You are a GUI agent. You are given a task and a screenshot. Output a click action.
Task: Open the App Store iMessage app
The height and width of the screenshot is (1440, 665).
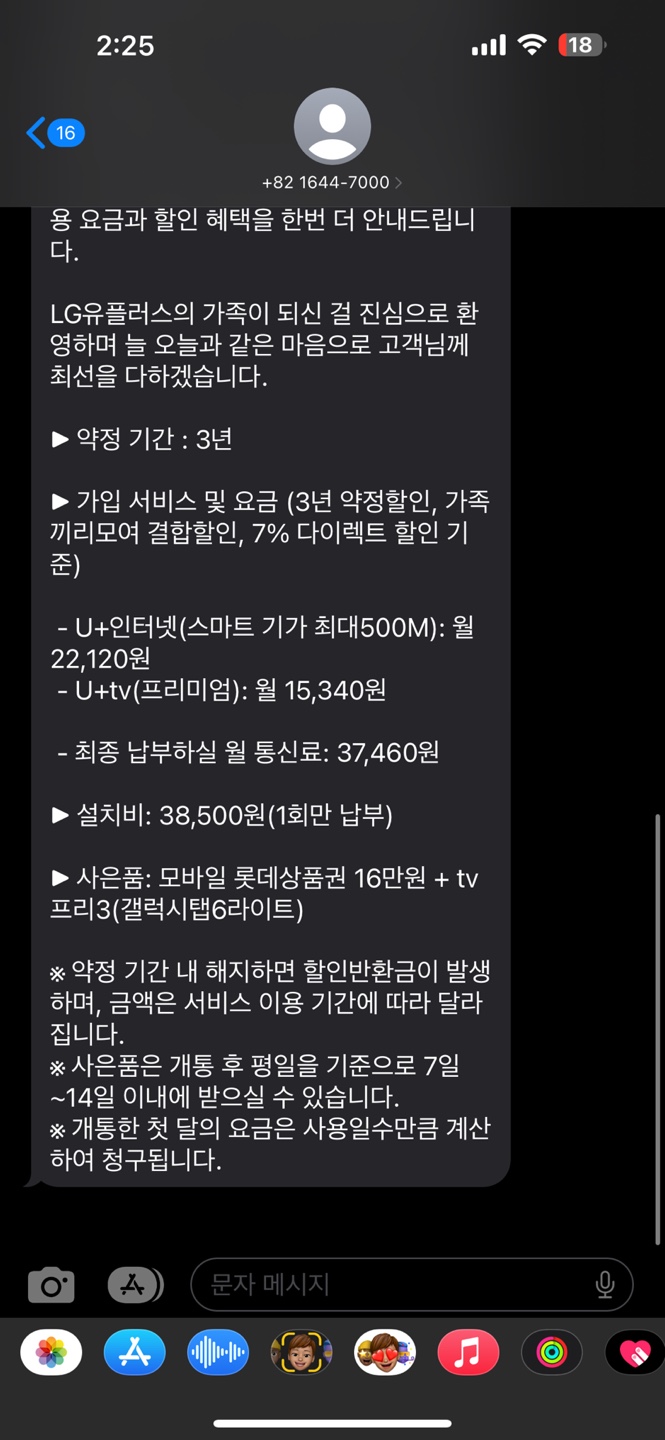pos(135,1354)
